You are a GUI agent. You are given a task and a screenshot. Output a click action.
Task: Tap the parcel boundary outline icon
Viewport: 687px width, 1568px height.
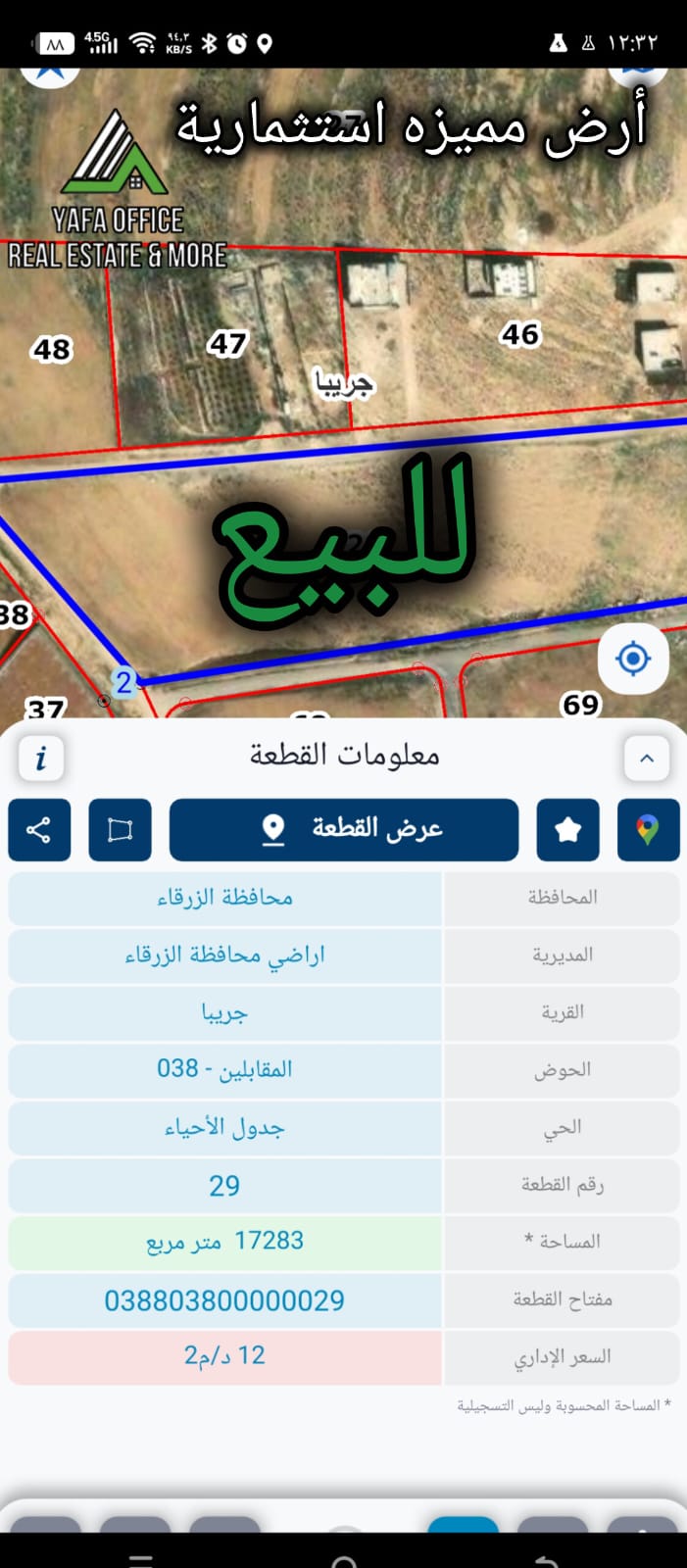coord(120,830)
